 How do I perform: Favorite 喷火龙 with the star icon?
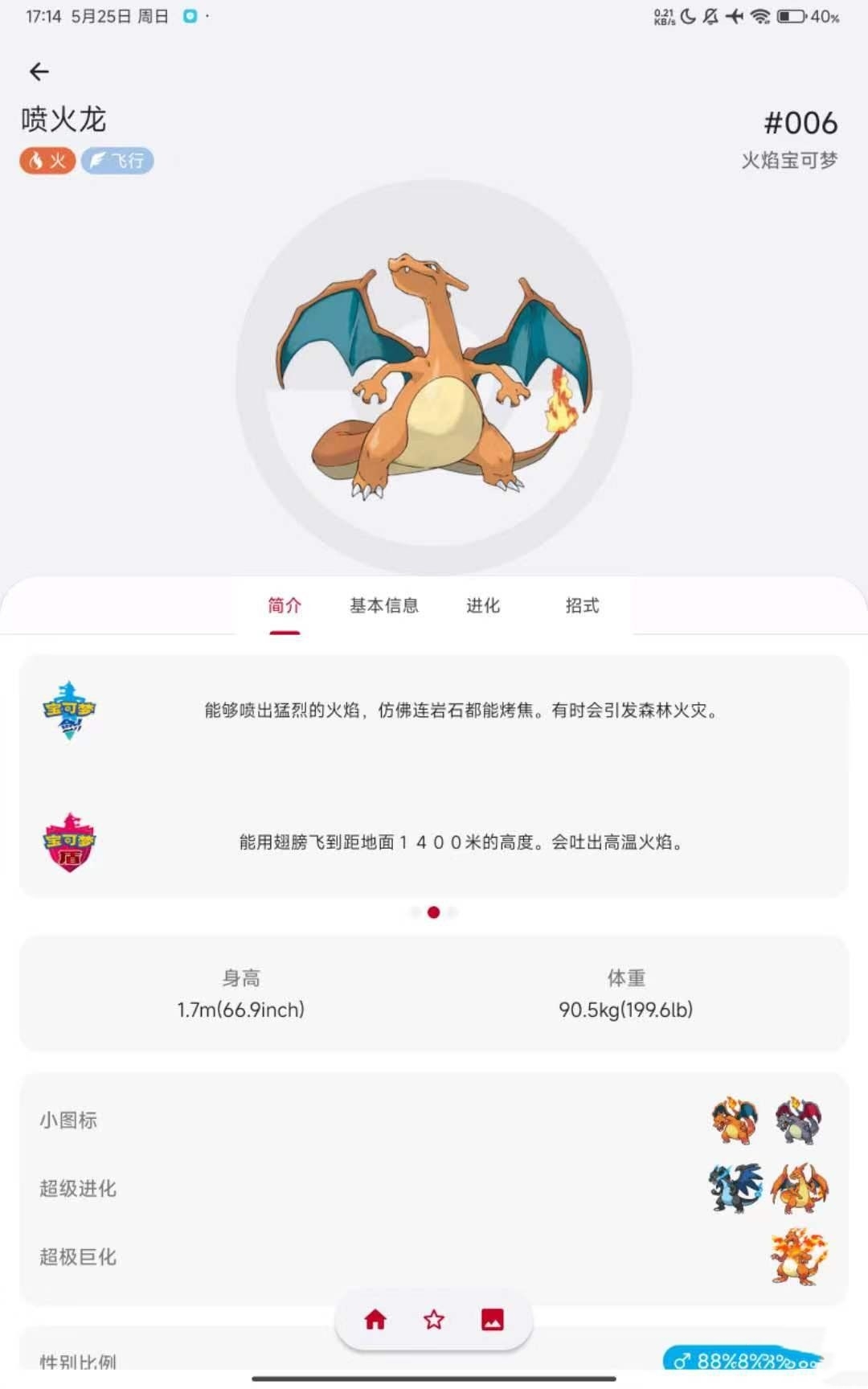coord(434,1319)
